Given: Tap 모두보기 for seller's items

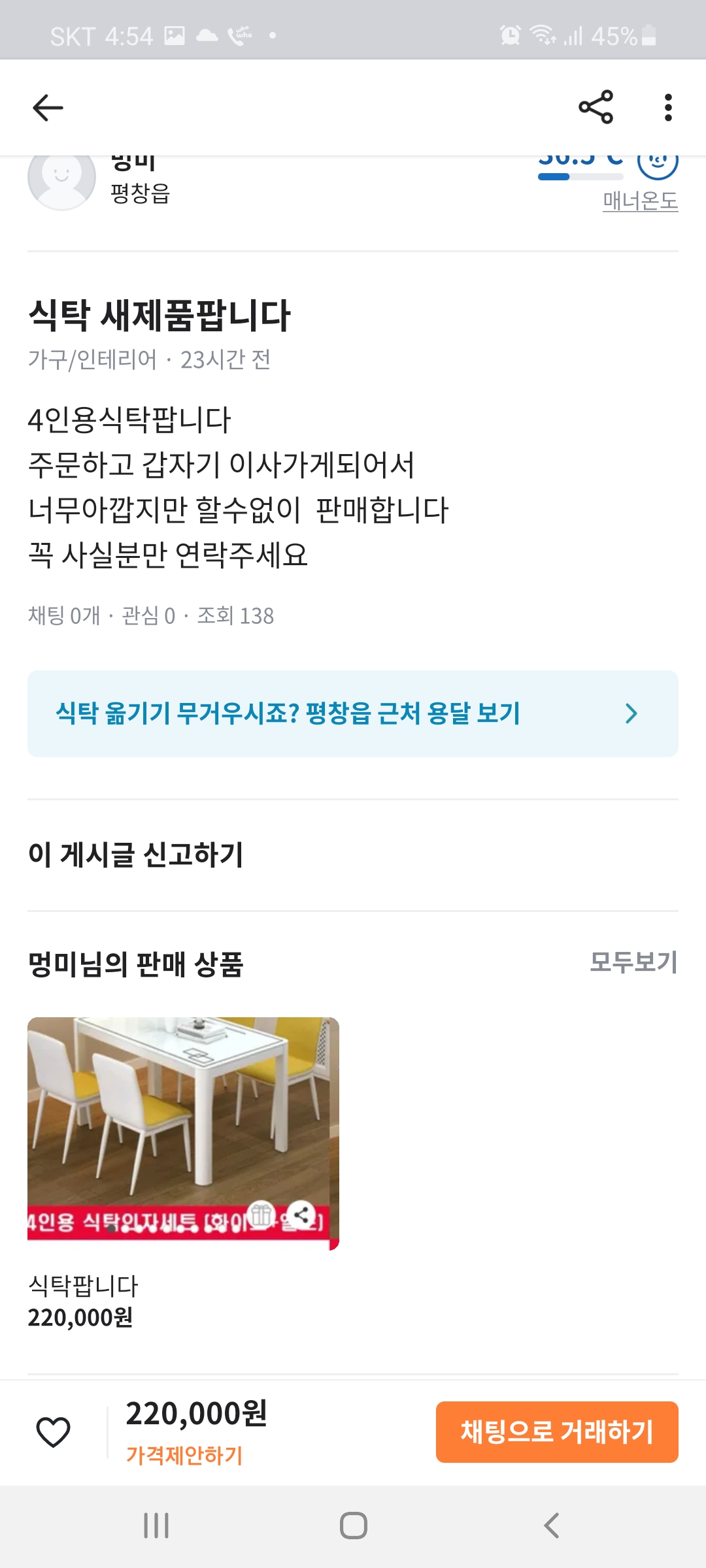Looking at the screenshot, I should [633, 962].
